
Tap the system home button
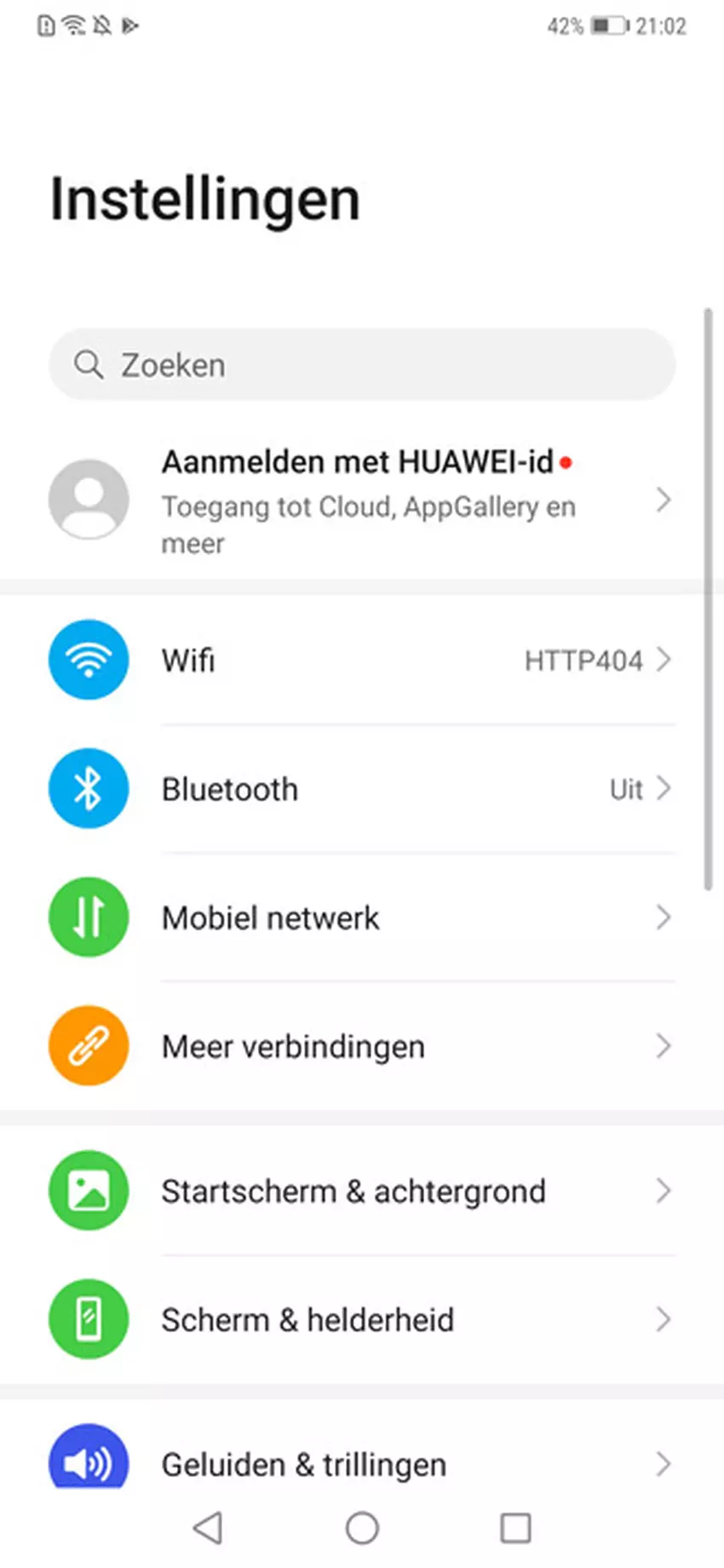tap(362, 1527)
